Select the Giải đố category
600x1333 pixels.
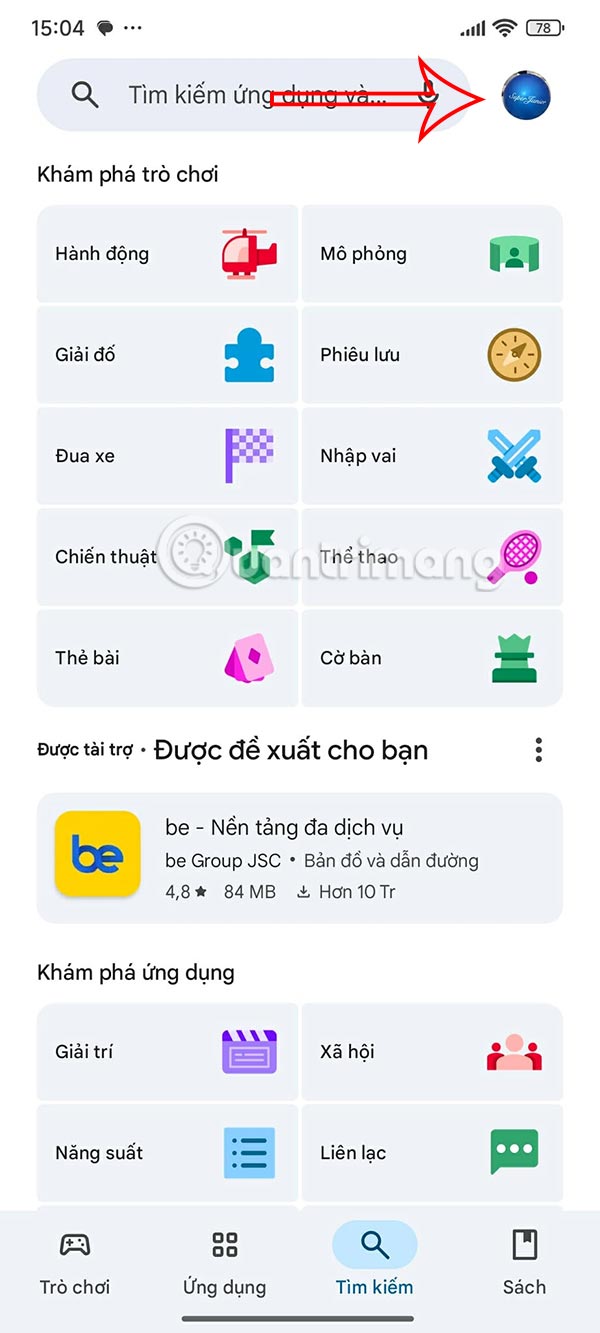[167, 355]
